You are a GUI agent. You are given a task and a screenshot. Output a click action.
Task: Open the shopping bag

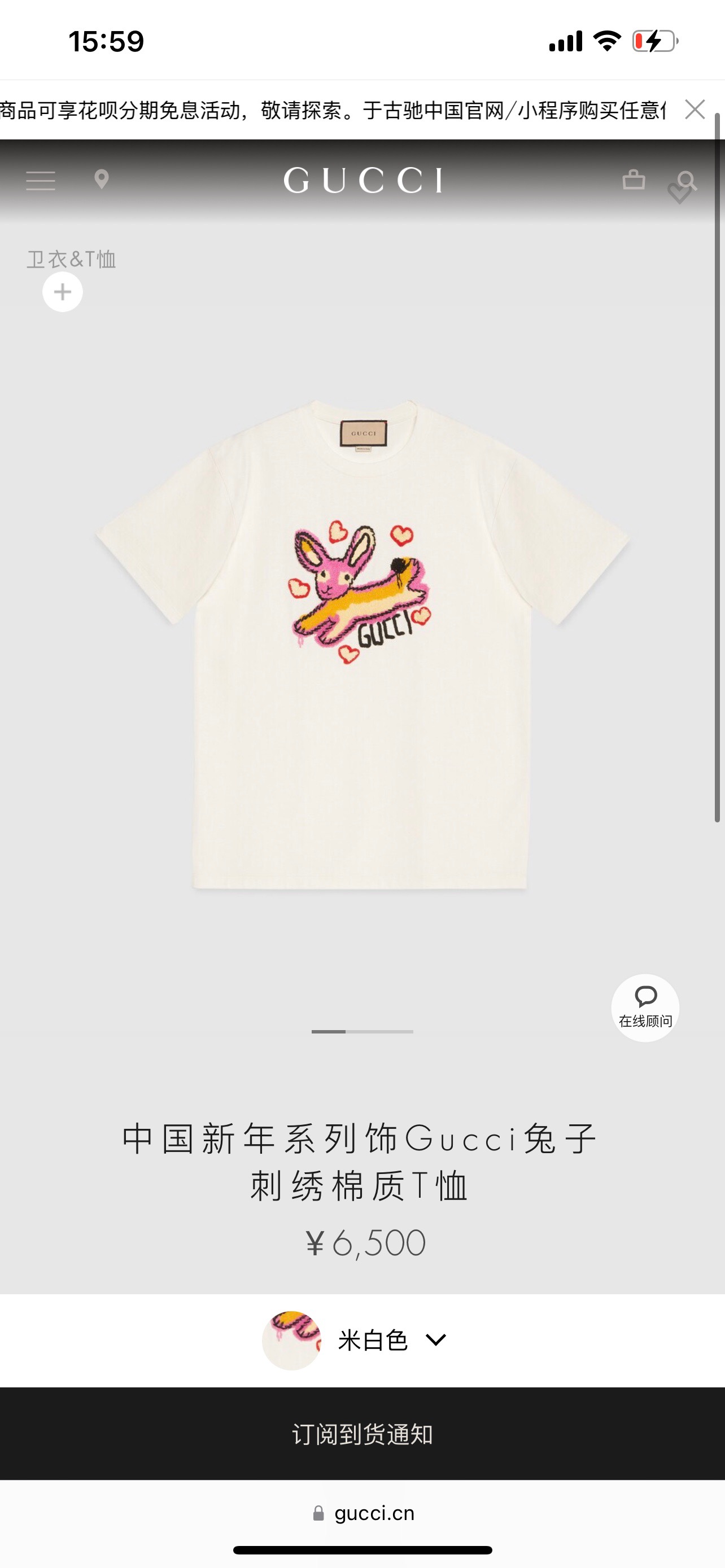pyautogui.click(x=633, y=179)
